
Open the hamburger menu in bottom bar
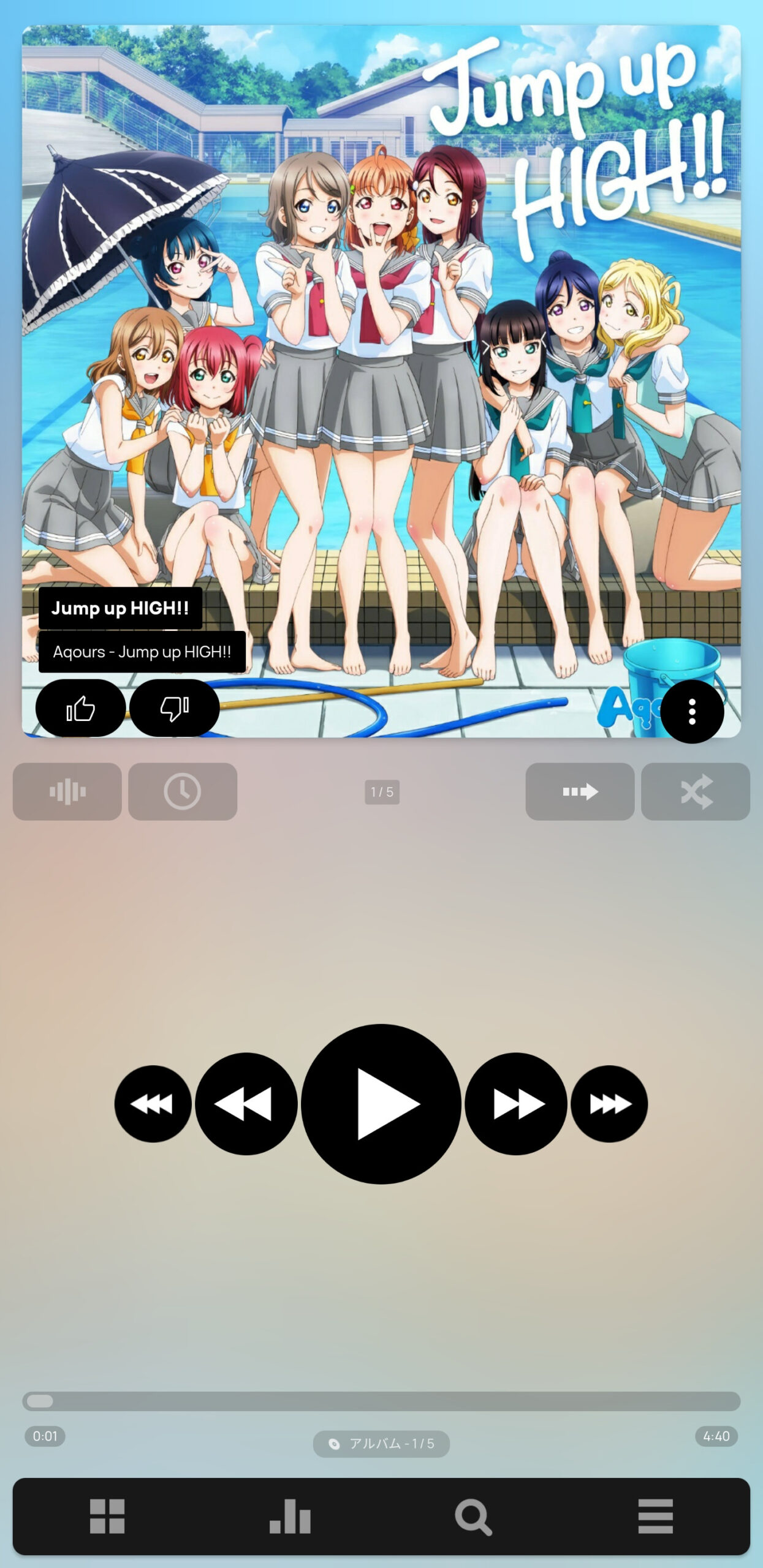(x=656, y=1517)
